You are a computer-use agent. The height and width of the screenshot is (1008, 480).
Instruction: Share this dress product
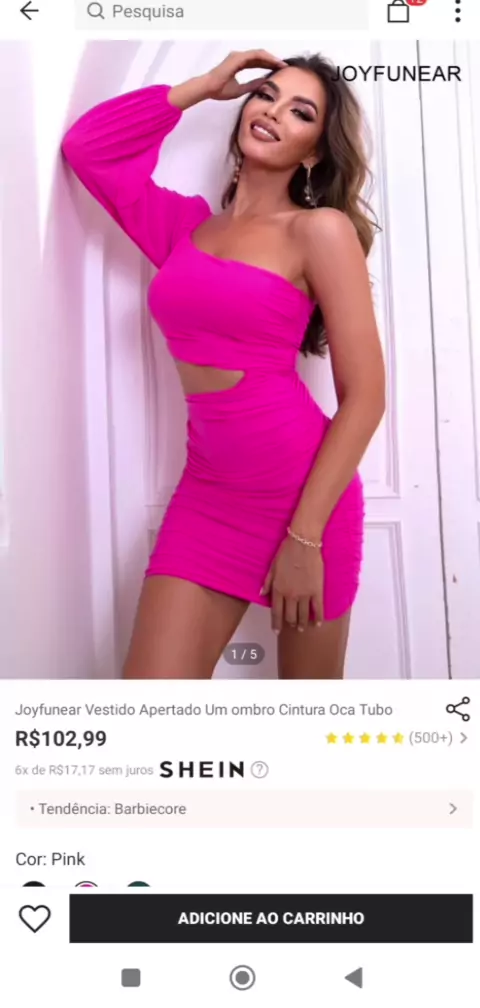tap(458, 709)
